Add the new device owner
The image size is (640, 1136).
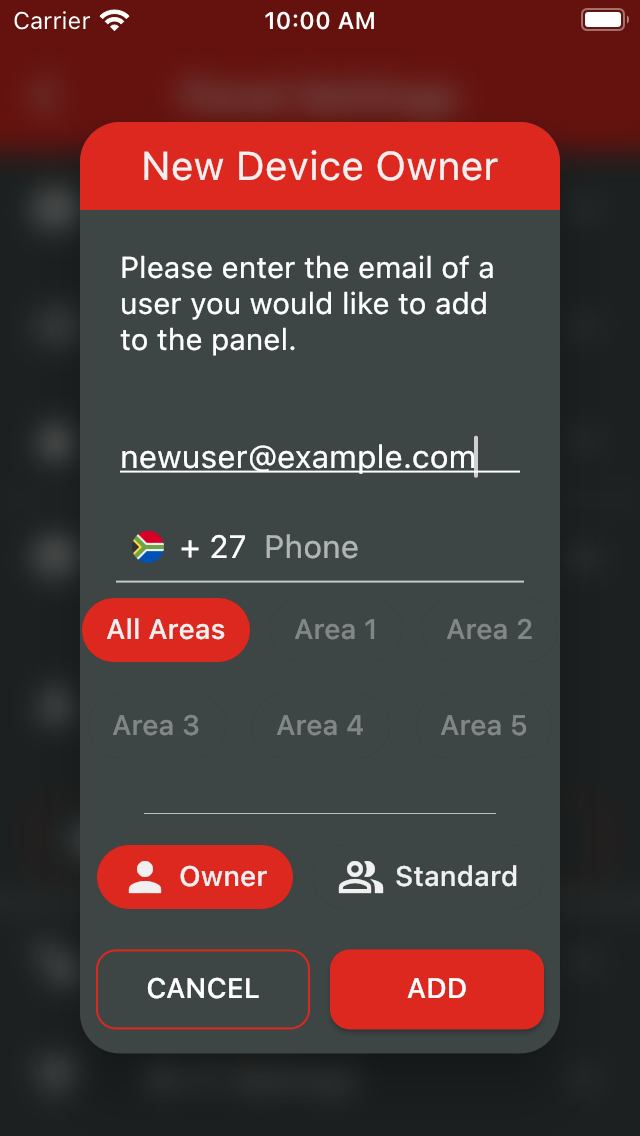[x=437, y=989]
